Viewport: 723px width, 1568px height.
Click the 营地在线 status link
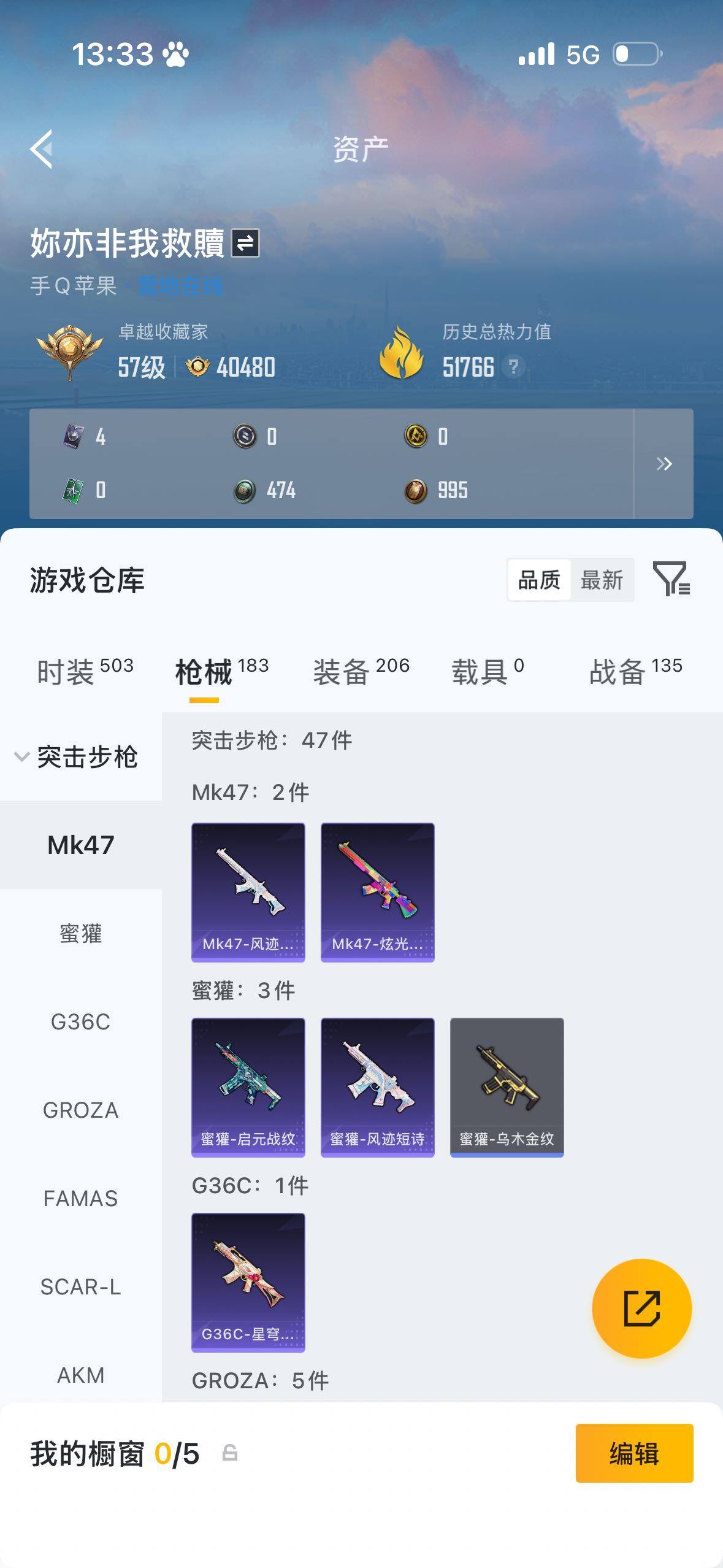[x=181, y=285]
